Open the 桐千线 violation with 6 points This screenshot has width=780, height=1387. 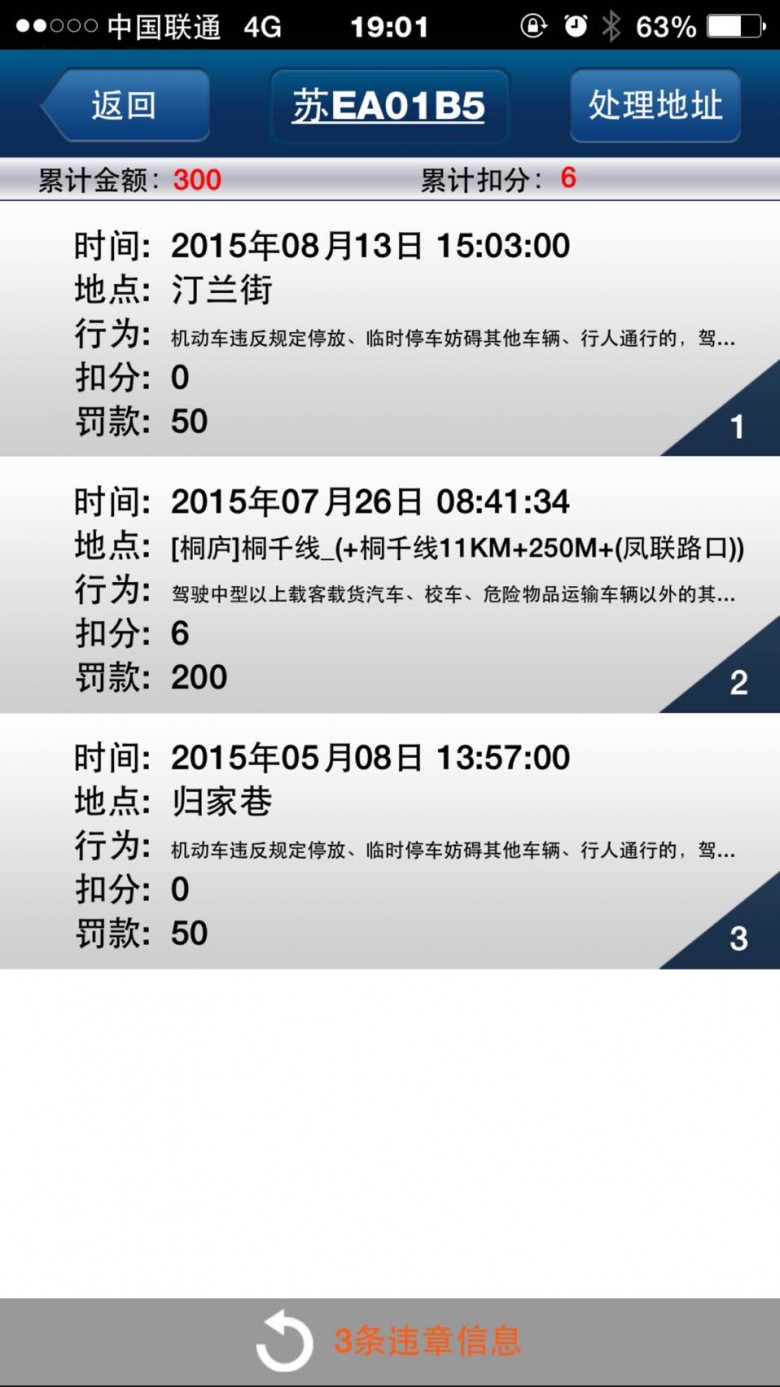390,586
